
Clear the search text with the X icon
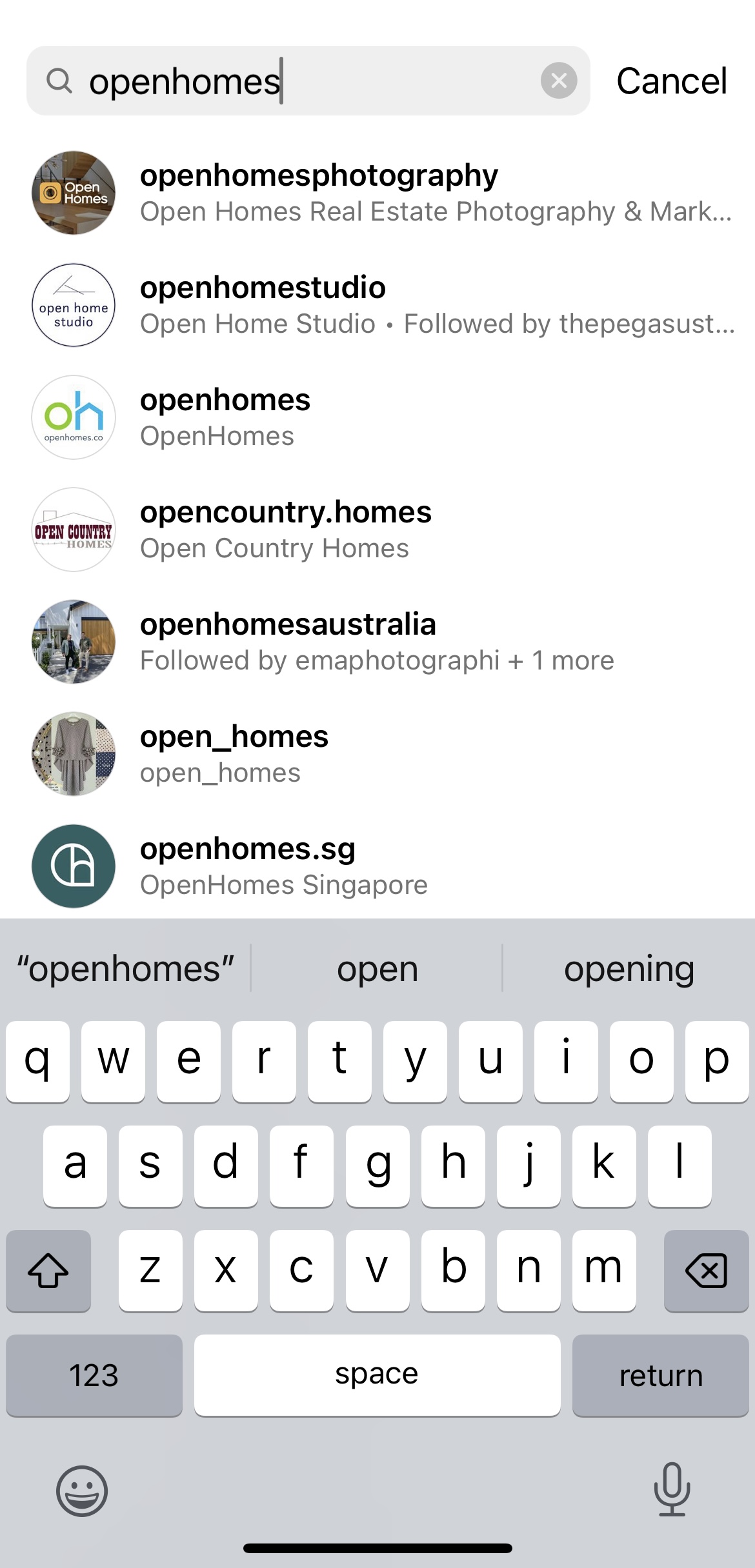(x=558, y=81)
